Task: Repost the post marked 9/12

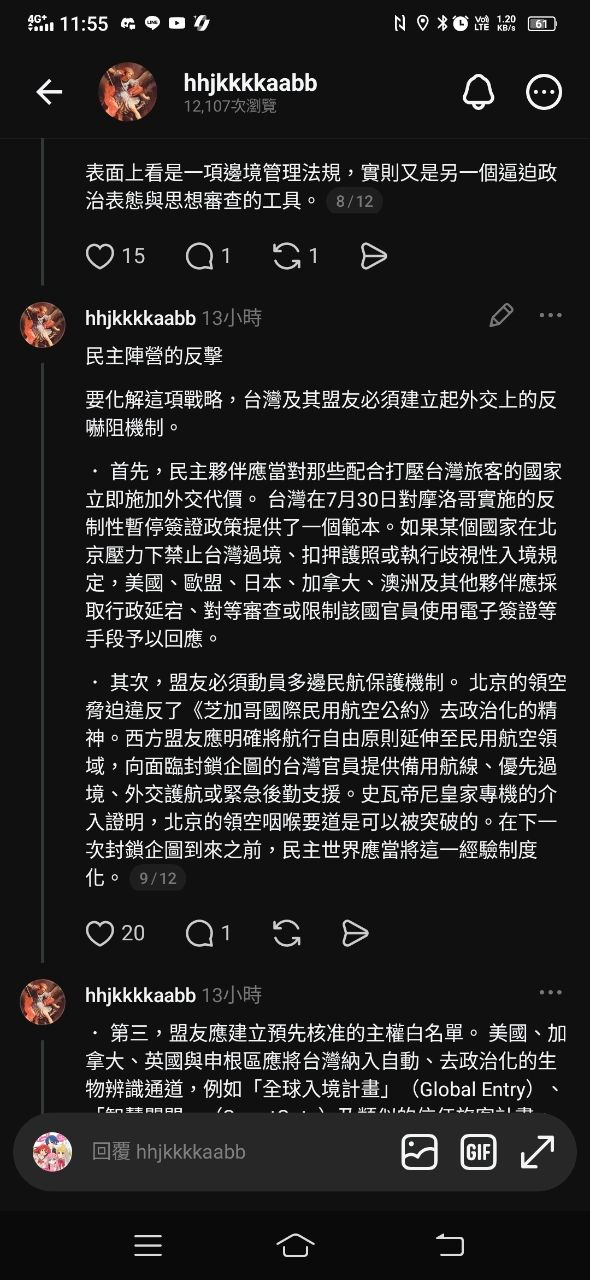Action: tap(287, 933)
